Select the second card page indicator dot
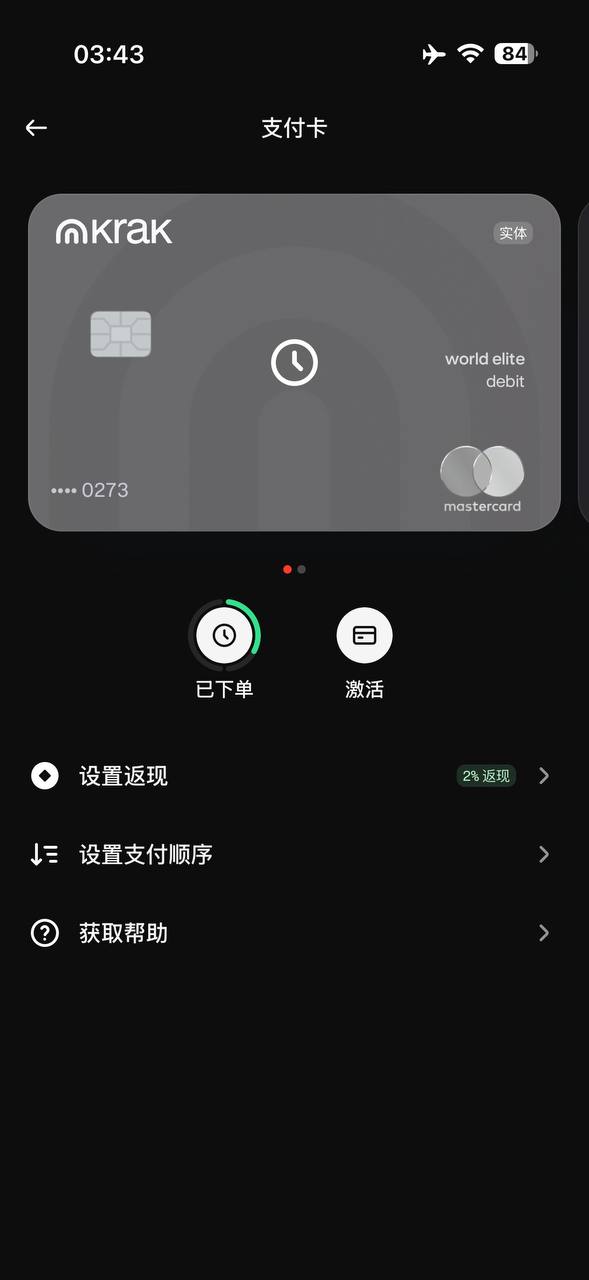Viewport: 589px width, 1280px height. (x=302, y=569)
